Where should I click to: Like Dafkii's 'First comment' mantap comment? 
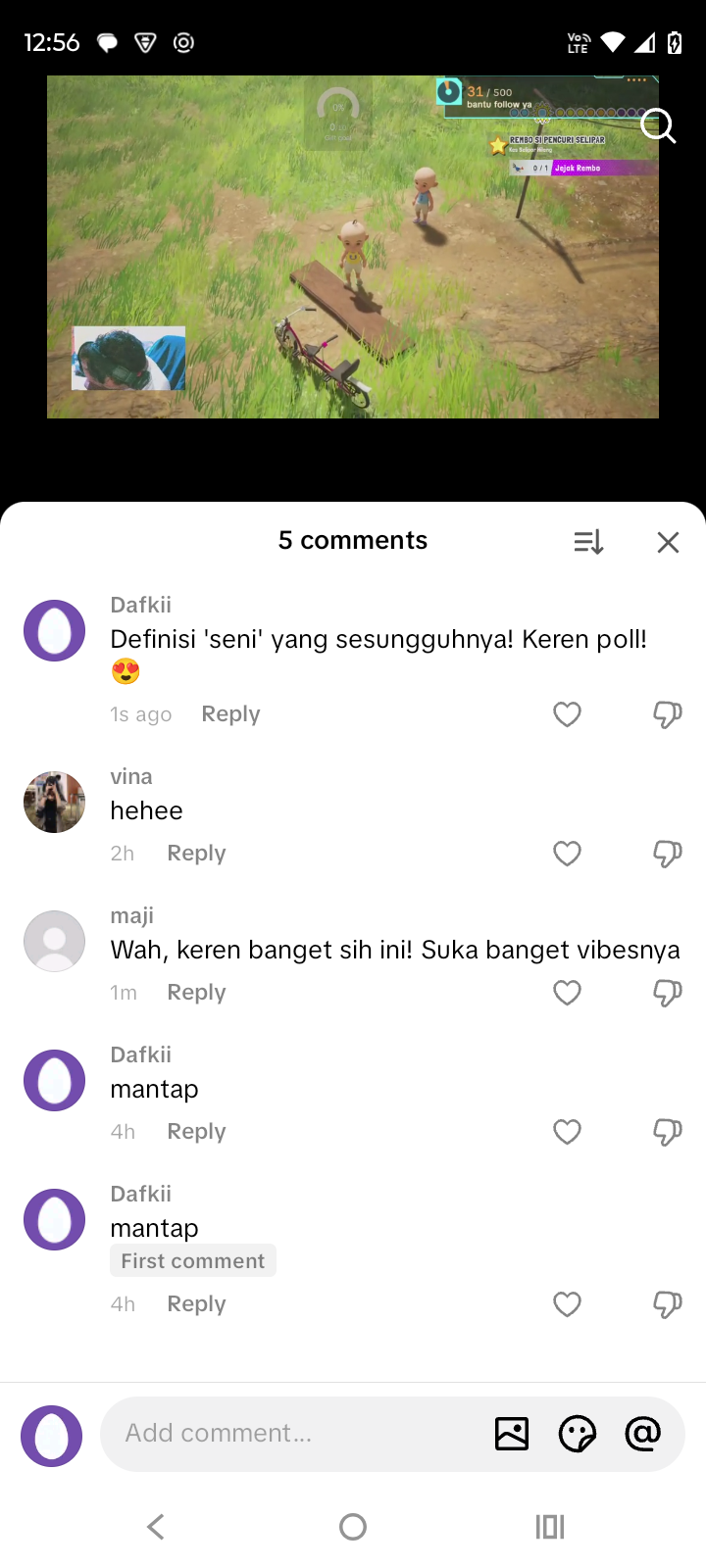(x=567, y=1304)
